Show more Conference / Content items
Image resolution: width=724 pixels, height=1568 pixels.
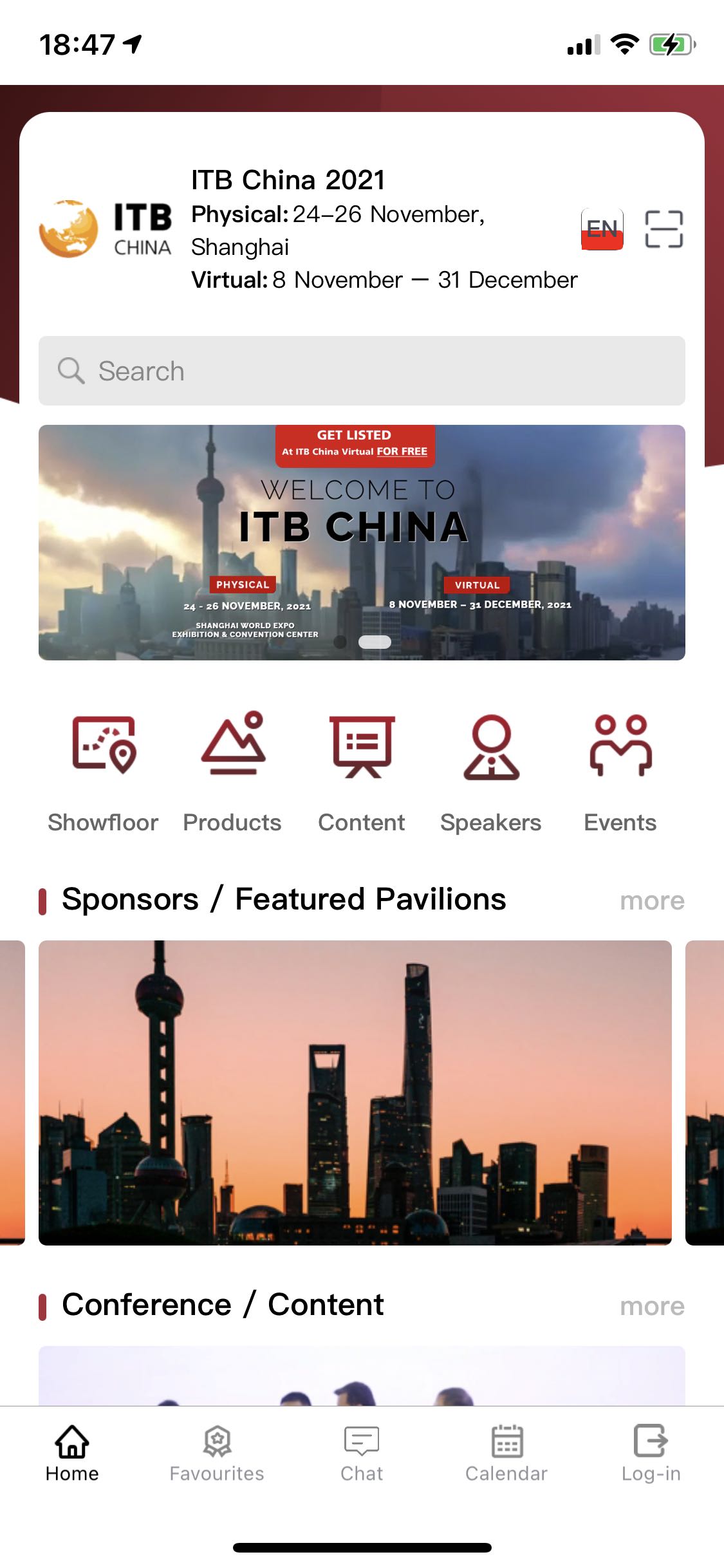point(651,1306)
